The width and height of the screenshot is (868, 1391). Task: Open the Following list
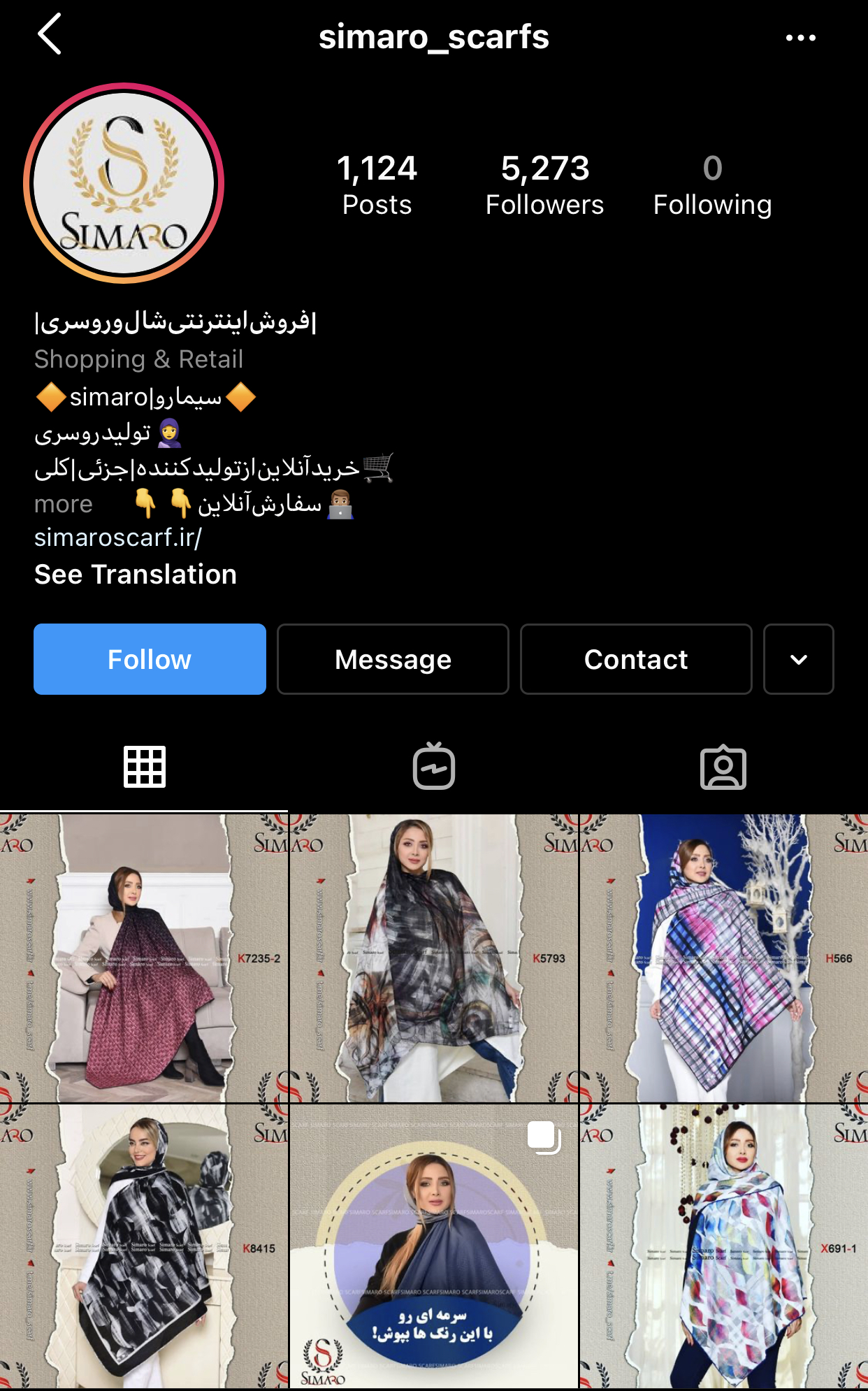click(712, 185)
